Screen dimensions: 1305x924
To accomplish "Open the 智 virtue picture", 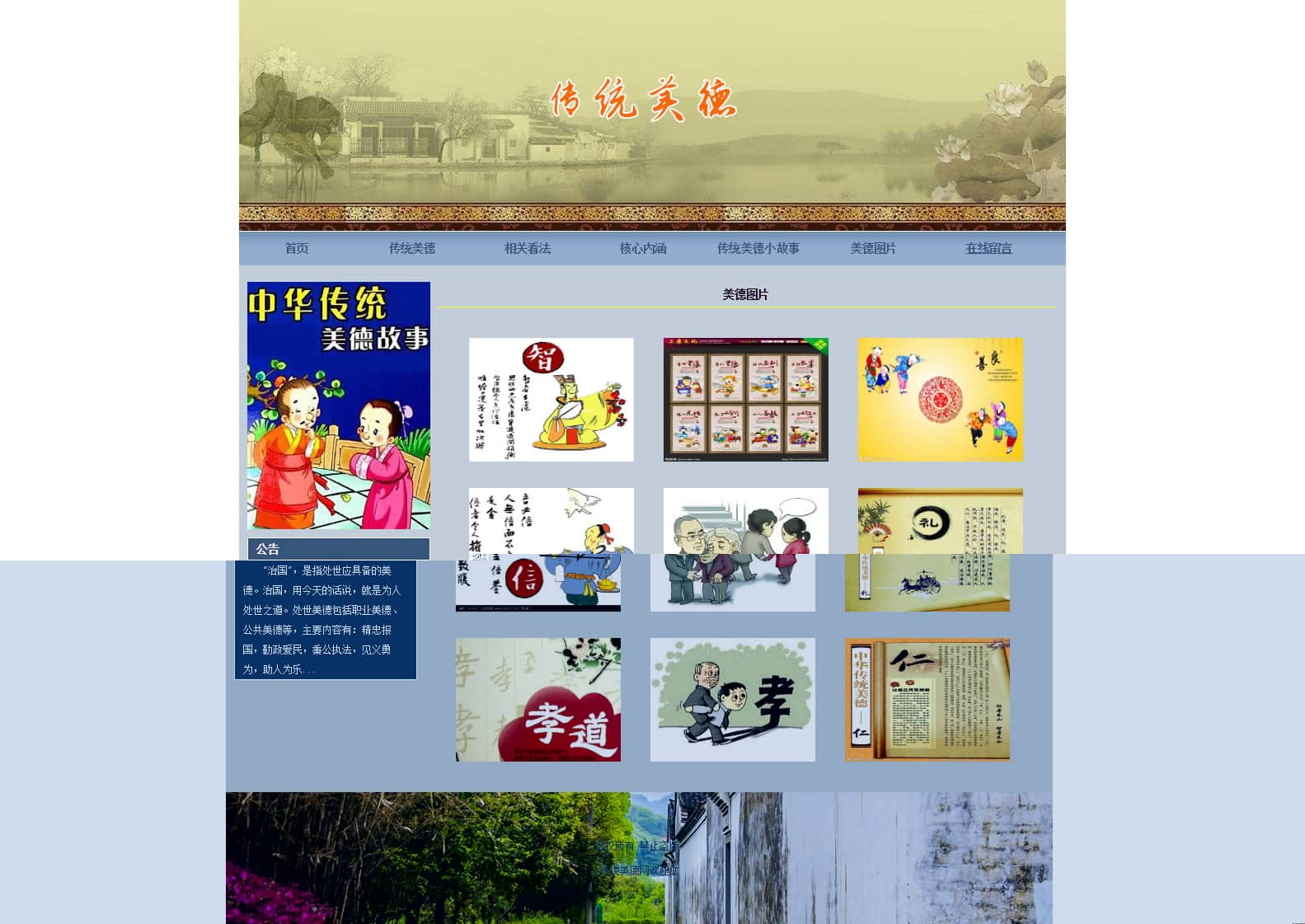I will (551, 400).
